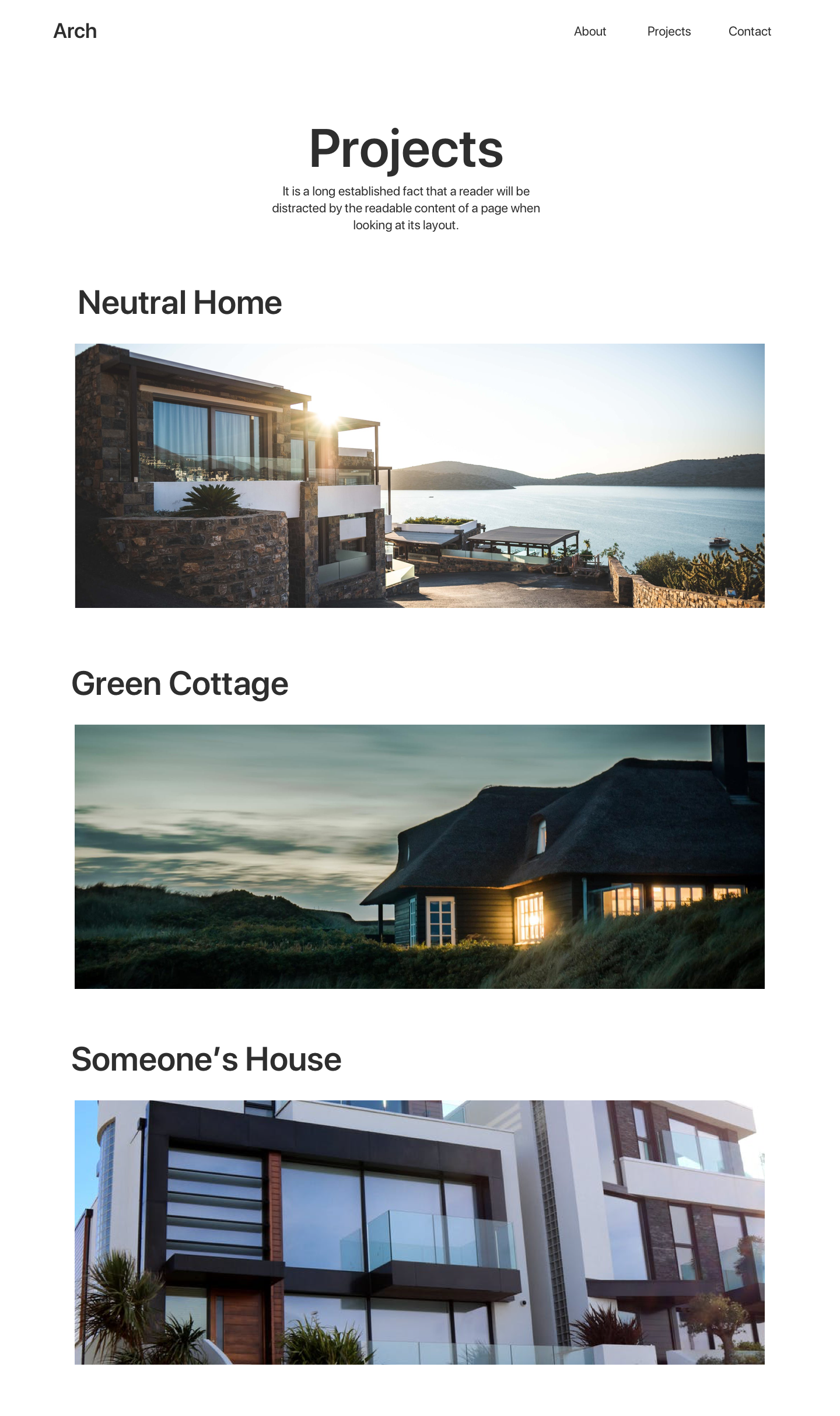
Task: Tap the Arch site logo
Action: [75, 31]
